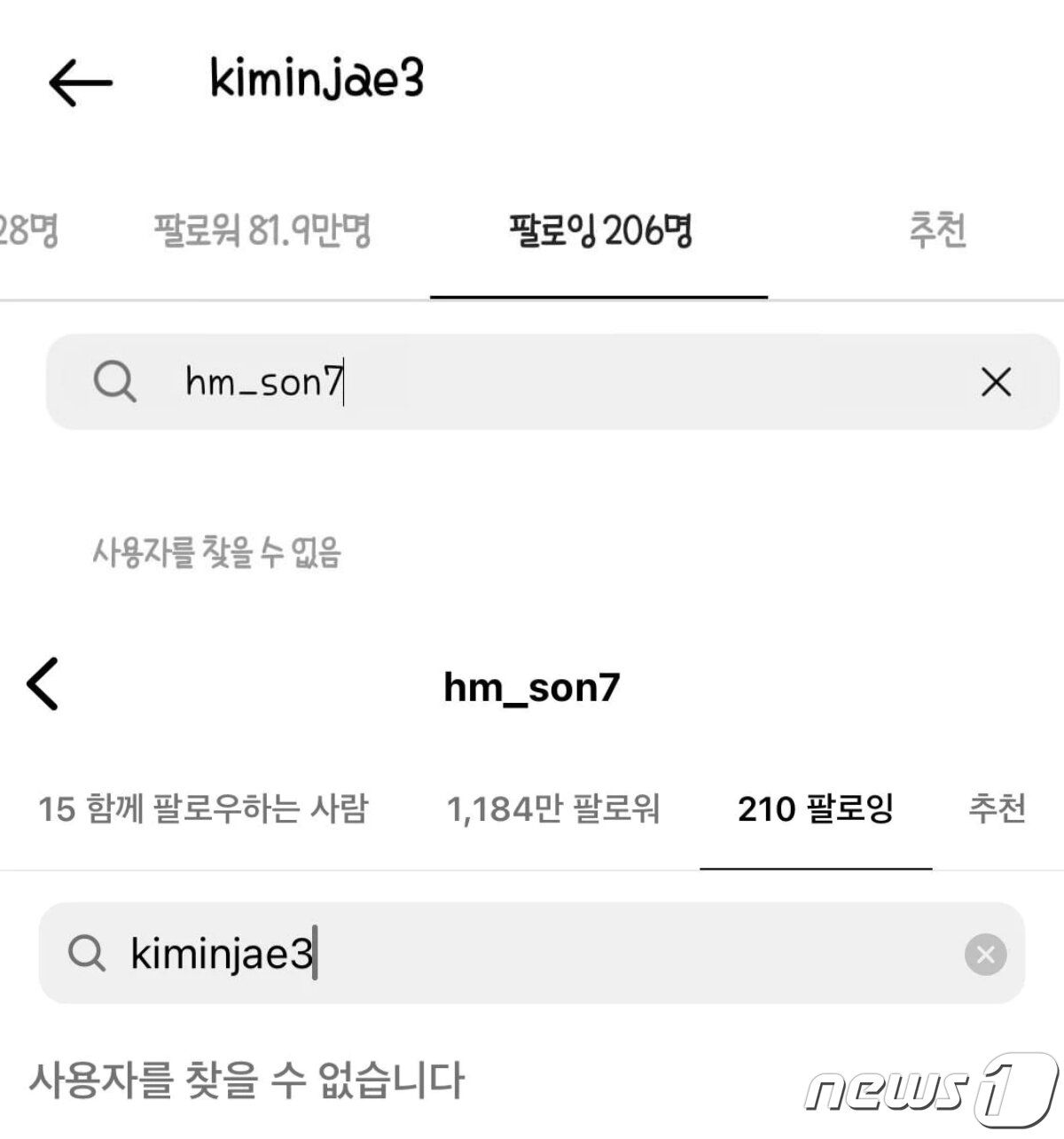
Task: Clear the kiminjae3 search with the circular X
Action: pos(984,954)
